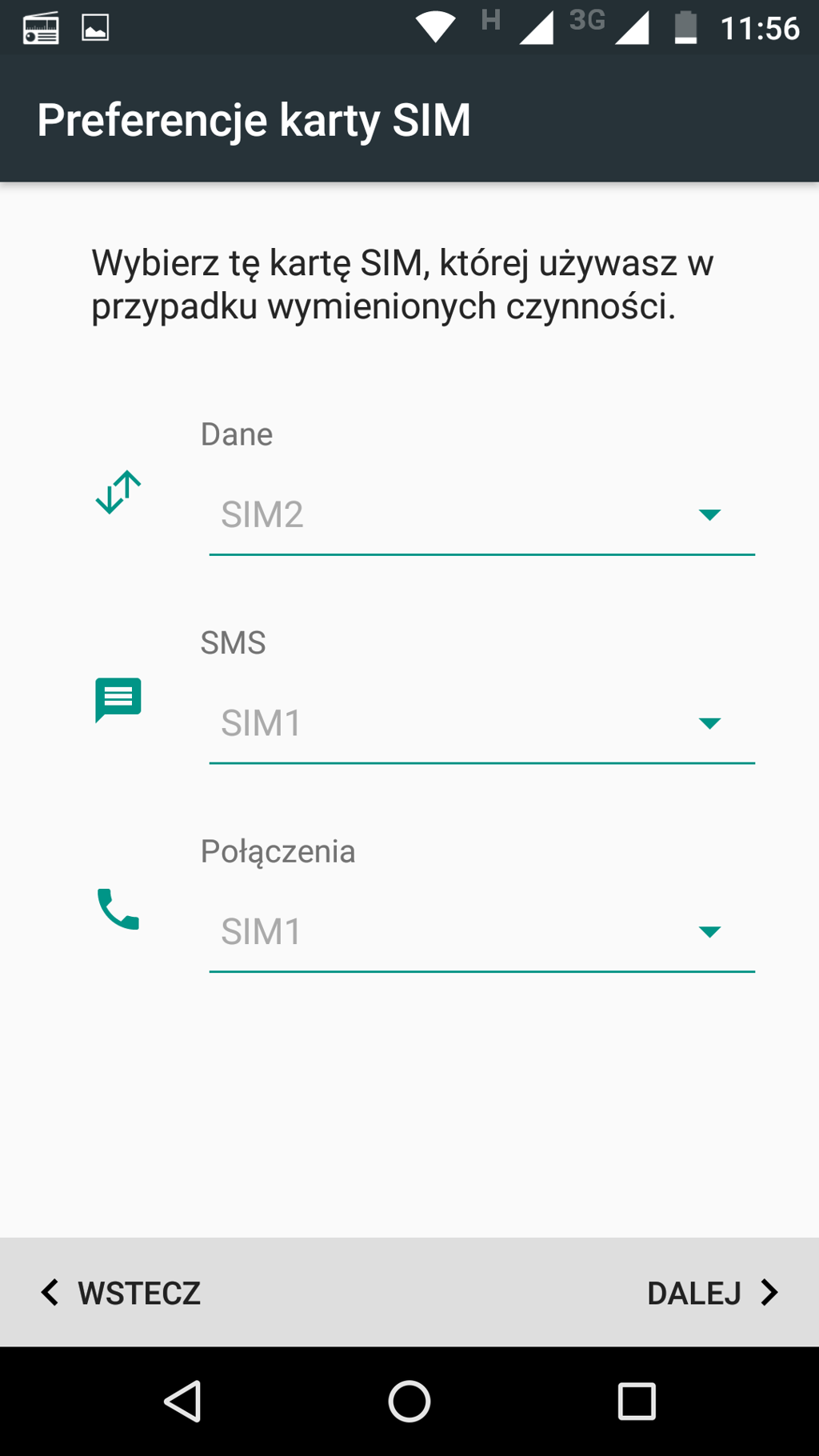Open recent apps overview
This screenshot has height=1456, width=819.
tap(637, 1402)
